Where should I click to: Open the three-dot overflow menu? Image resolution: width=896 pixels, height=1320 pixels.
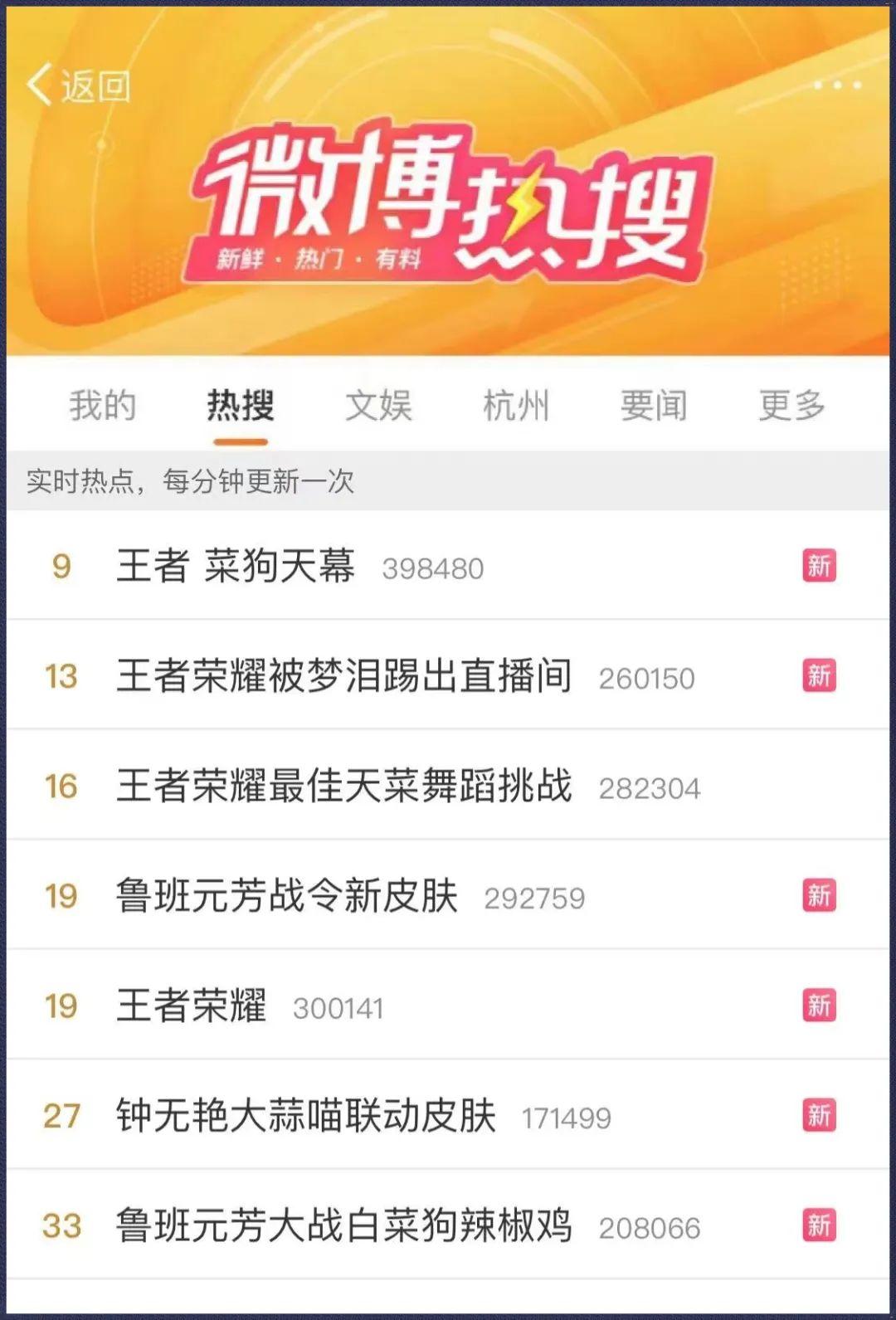click(837, 85)
